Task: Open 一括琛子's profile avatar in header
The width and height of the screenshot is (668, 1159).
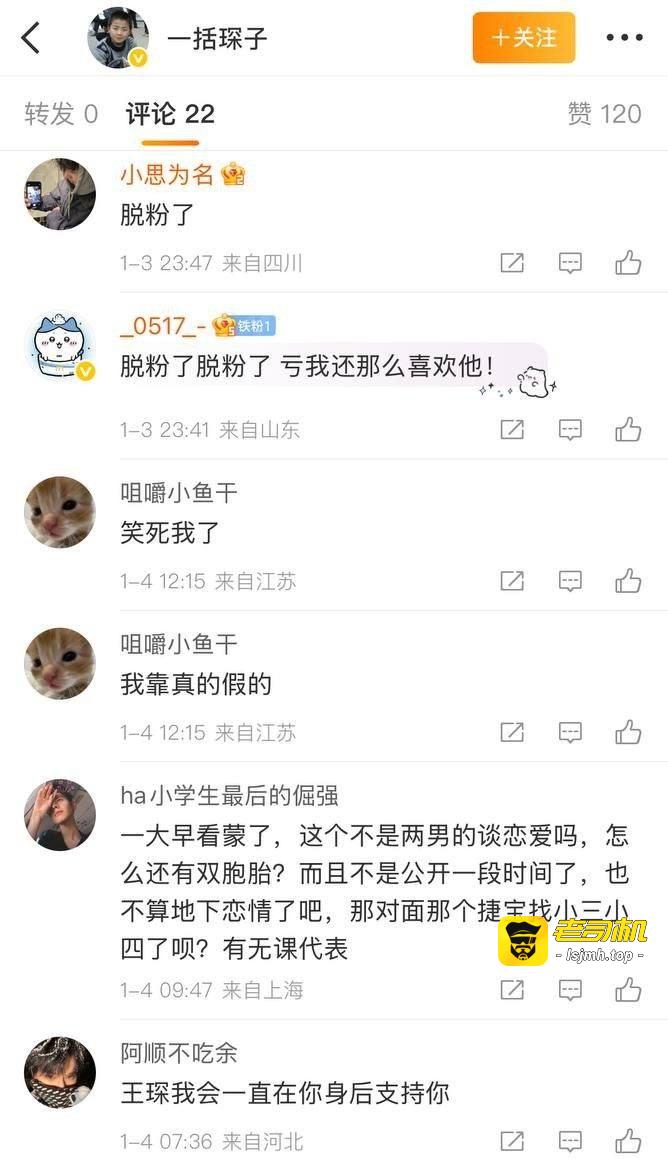Action: click(118, 38)
